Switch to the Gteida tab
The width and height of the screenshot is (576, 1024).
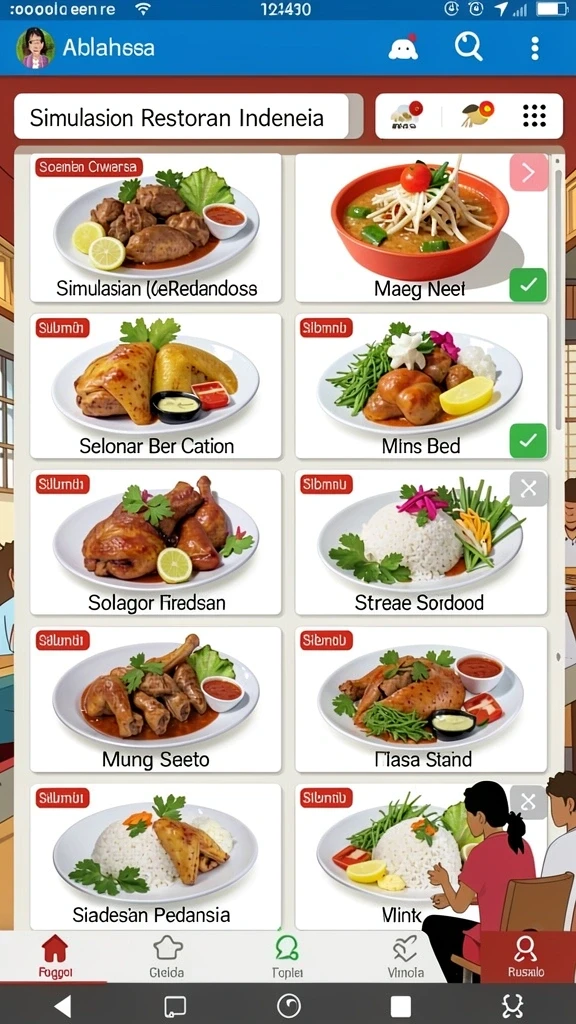tap(167, 956)
